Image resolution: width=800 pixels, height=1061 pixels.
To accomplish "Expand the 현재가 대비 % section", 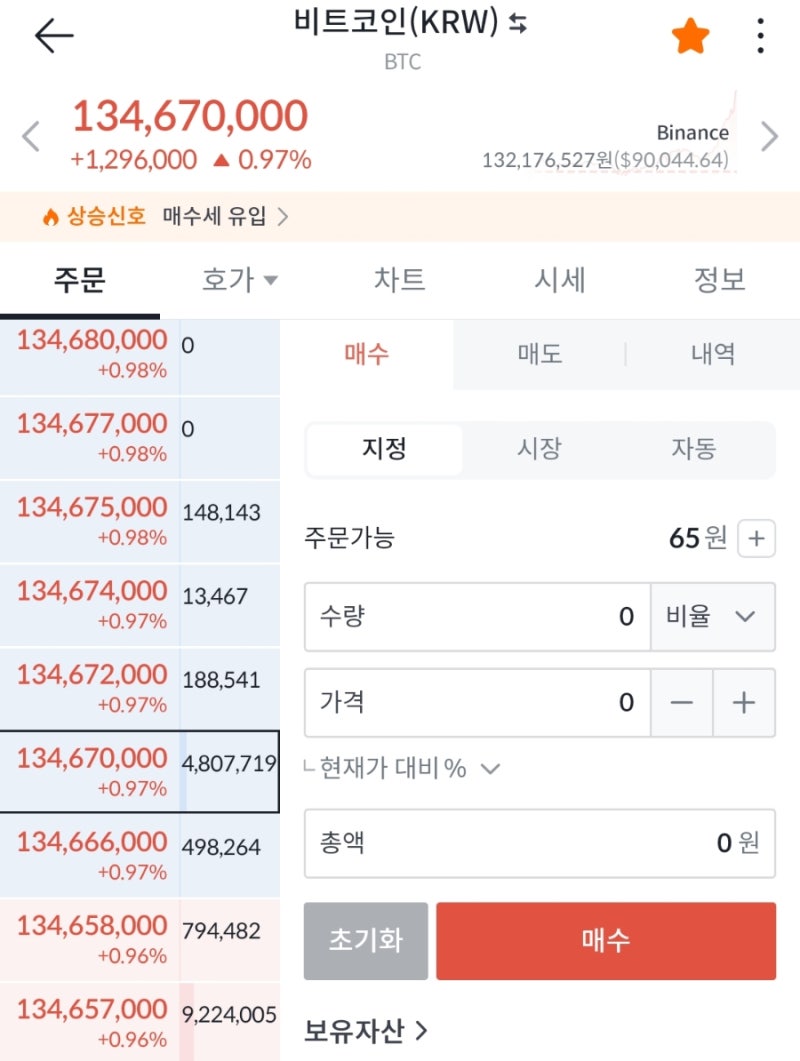I will (489, 768).
